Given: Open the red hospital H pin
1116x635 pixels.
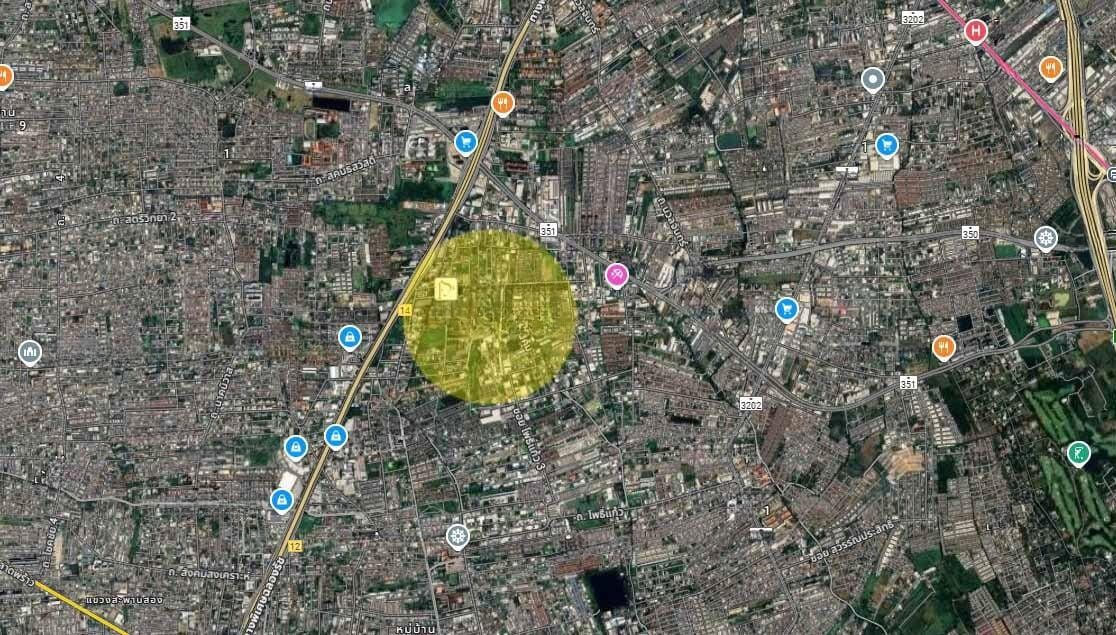Looking at the screenshot, I should click(x=975, y=32).
